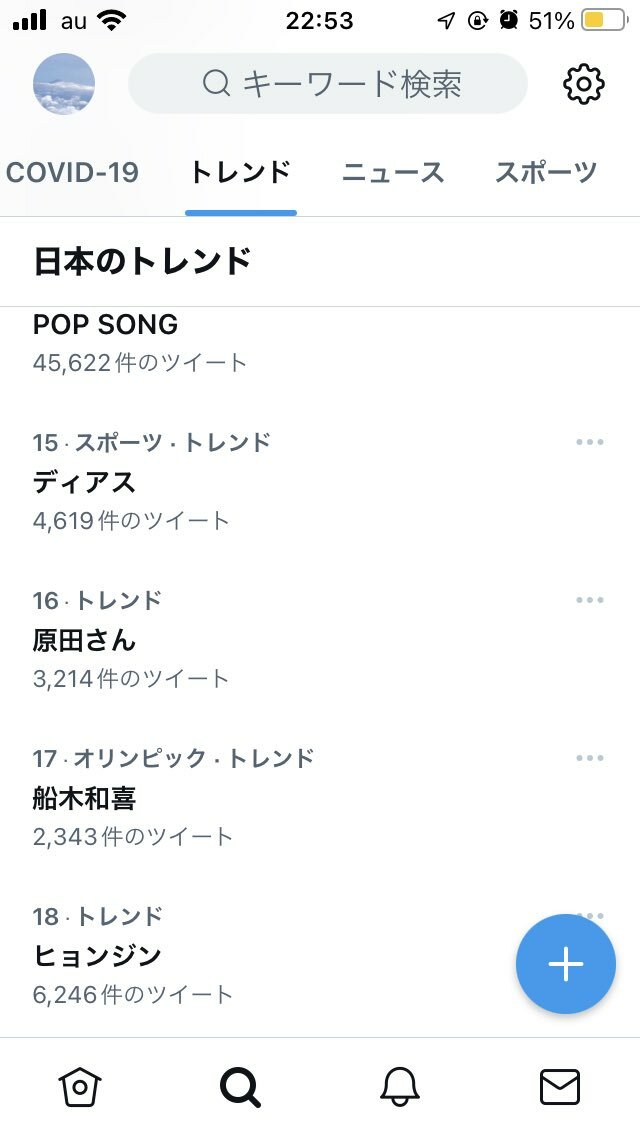The image size is (640, 1136).
Task: Open the 船木和喜 trend
Action: coord(84,798)
